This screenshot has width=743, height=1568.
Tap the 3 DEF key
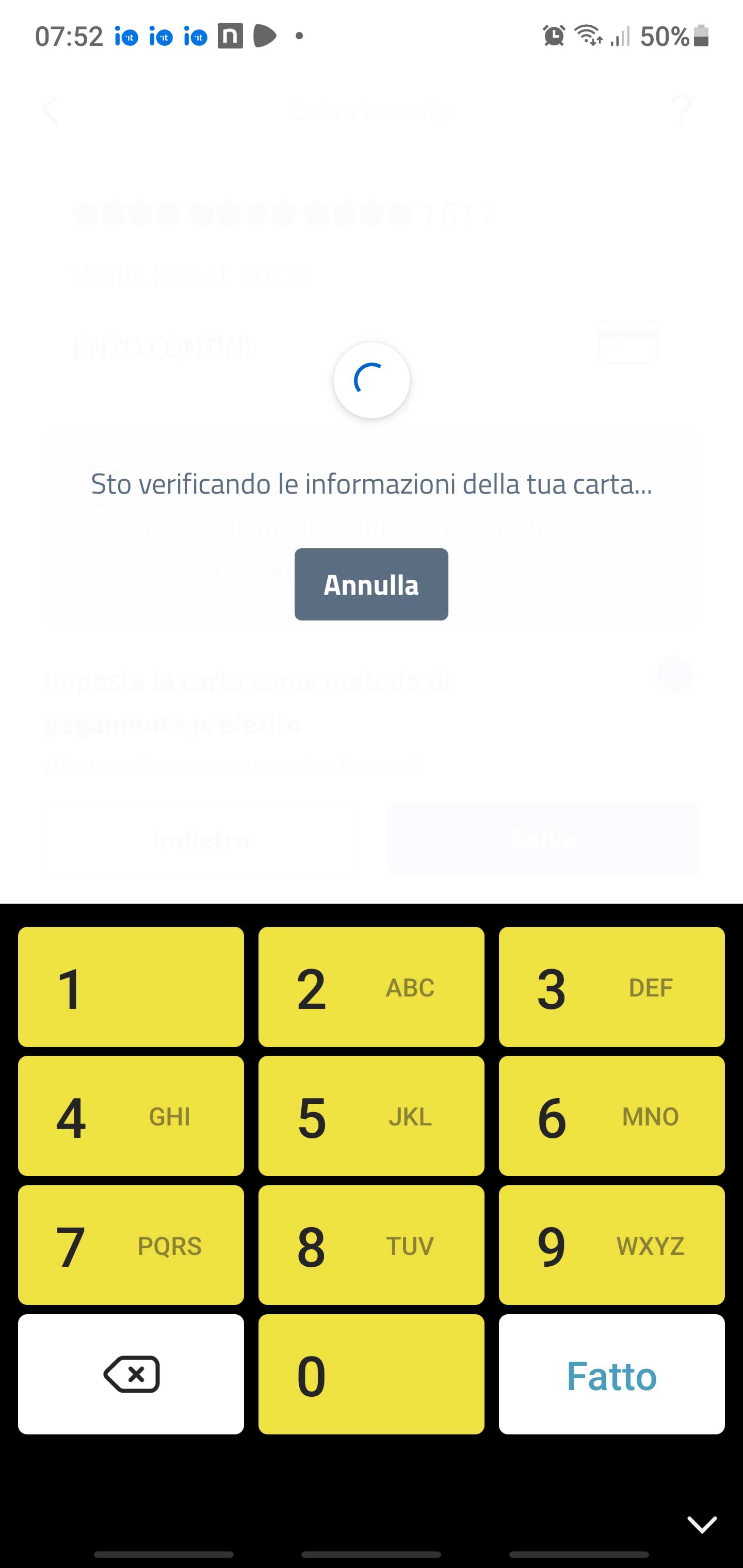coord(611,987)
